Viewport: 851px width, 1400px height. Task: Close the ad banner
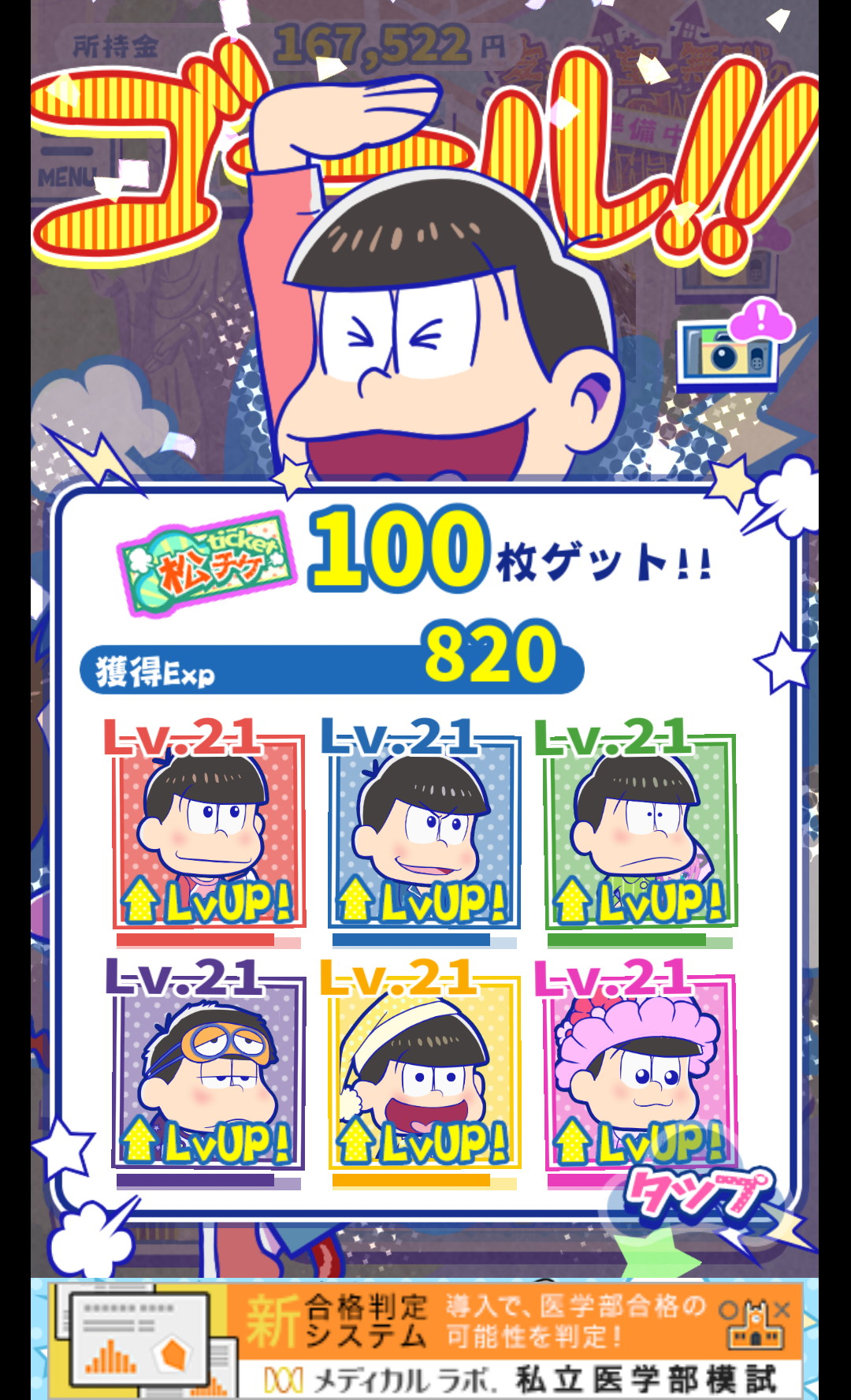(x=781, y=1309)
